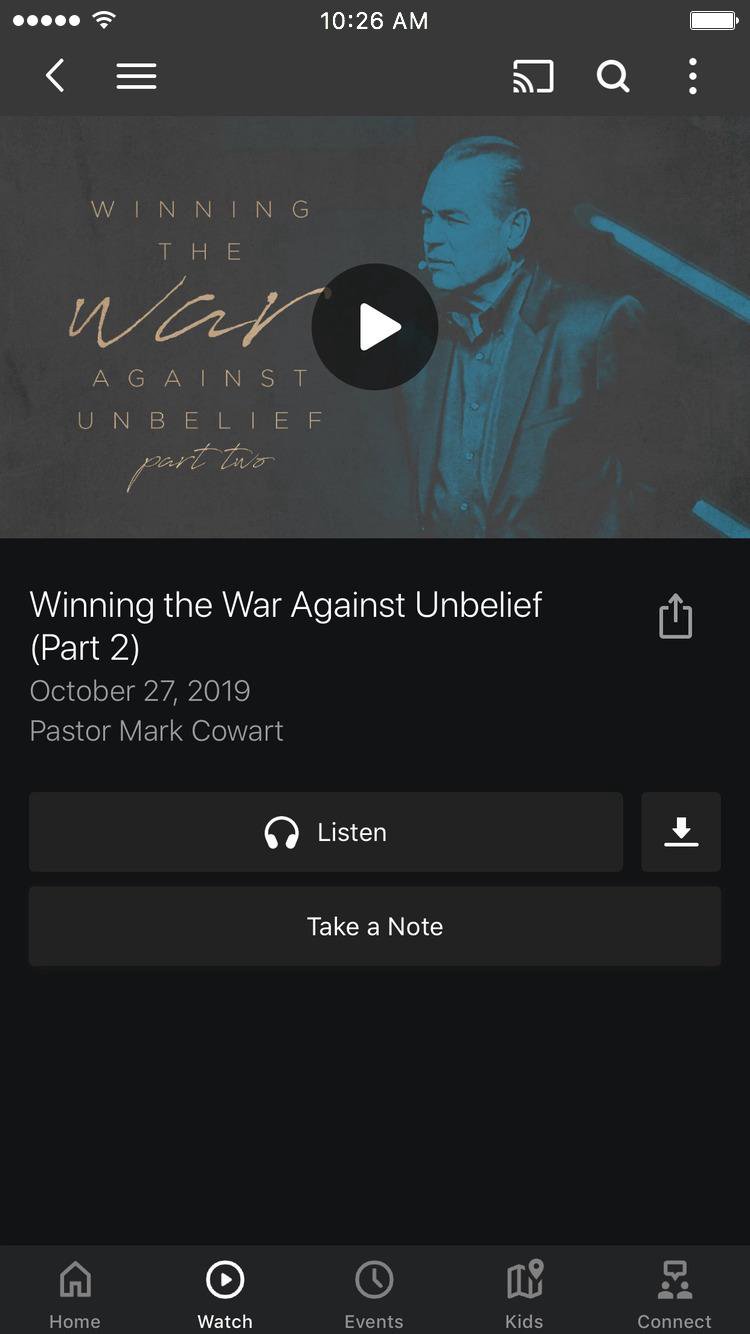Tap the share icon beside the sermon title
The width and height of the screenshot is (750, 1334).
[x=675, y=616]
